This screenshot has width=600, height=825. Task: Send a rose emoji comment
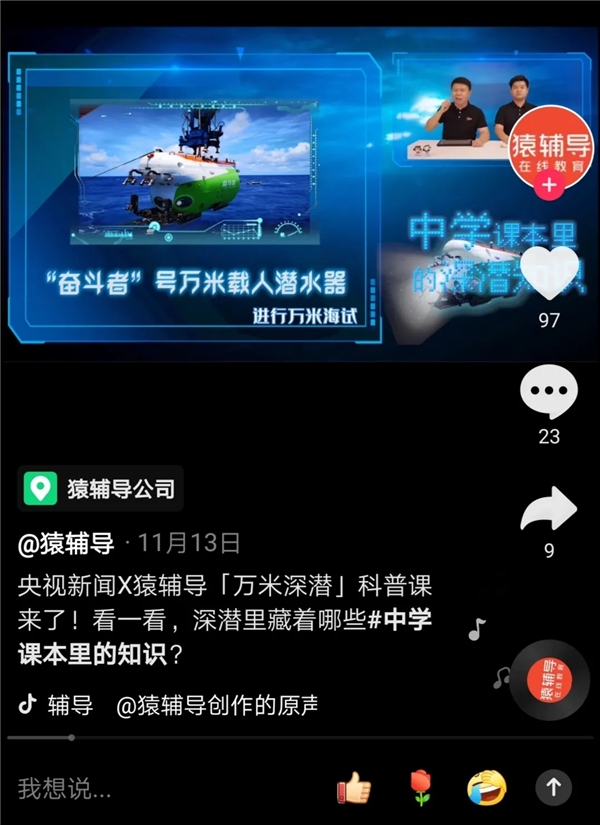(421, 789)
